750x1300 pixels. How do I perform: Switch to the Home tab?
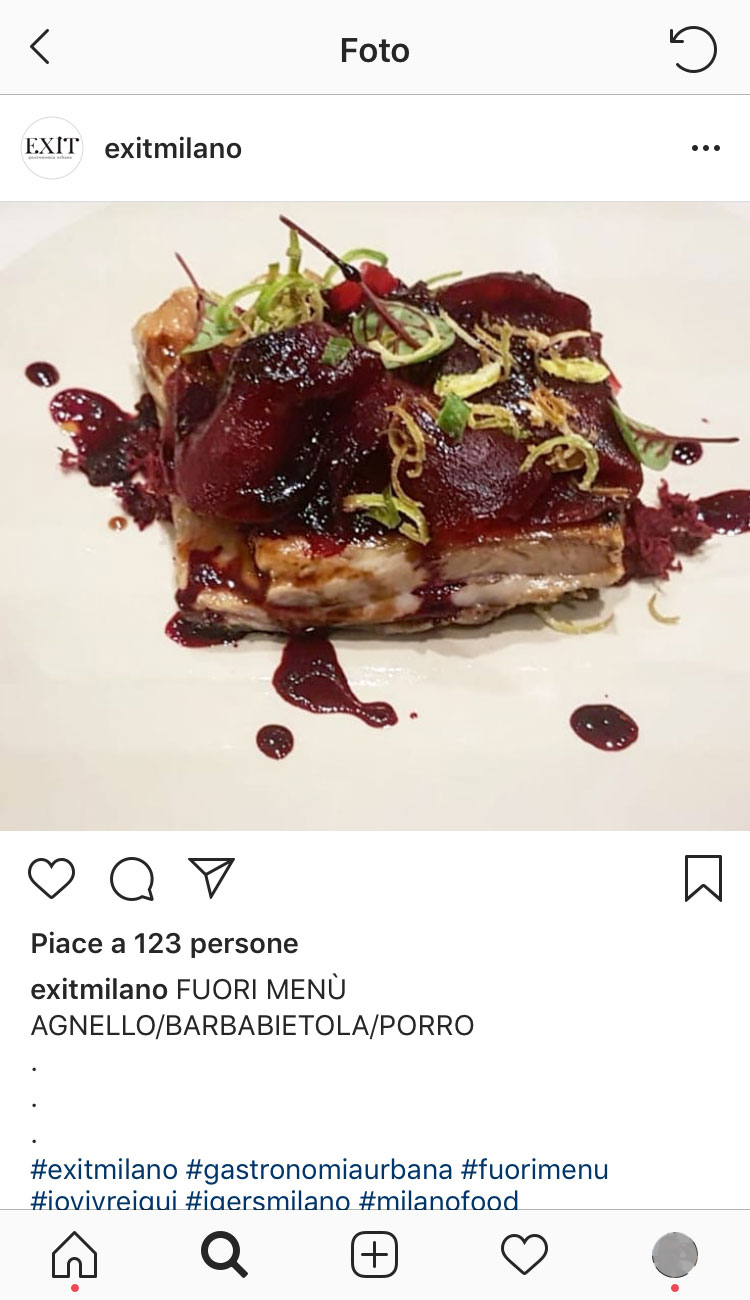tap(75, 1254)
